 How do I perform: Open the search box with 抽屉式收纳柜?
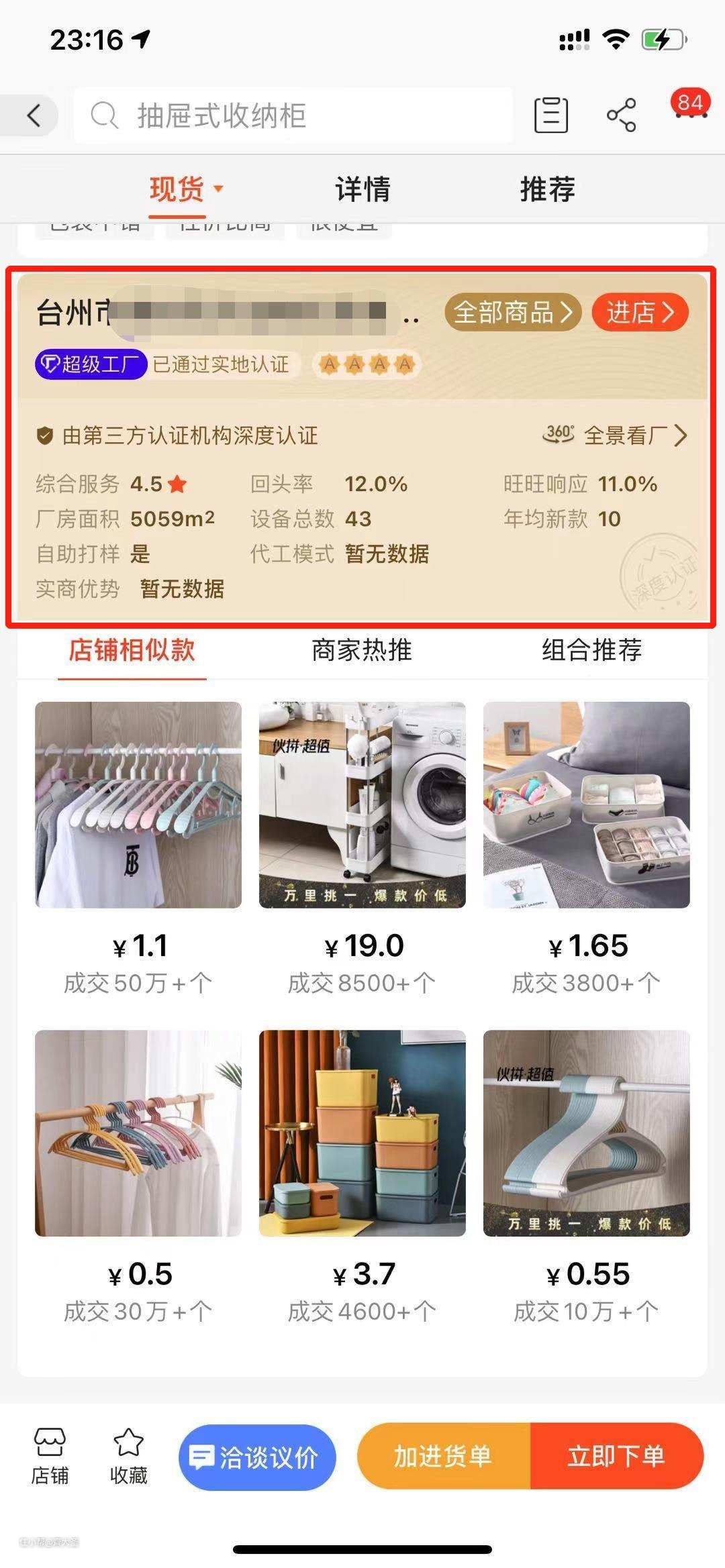click(292, 115)
